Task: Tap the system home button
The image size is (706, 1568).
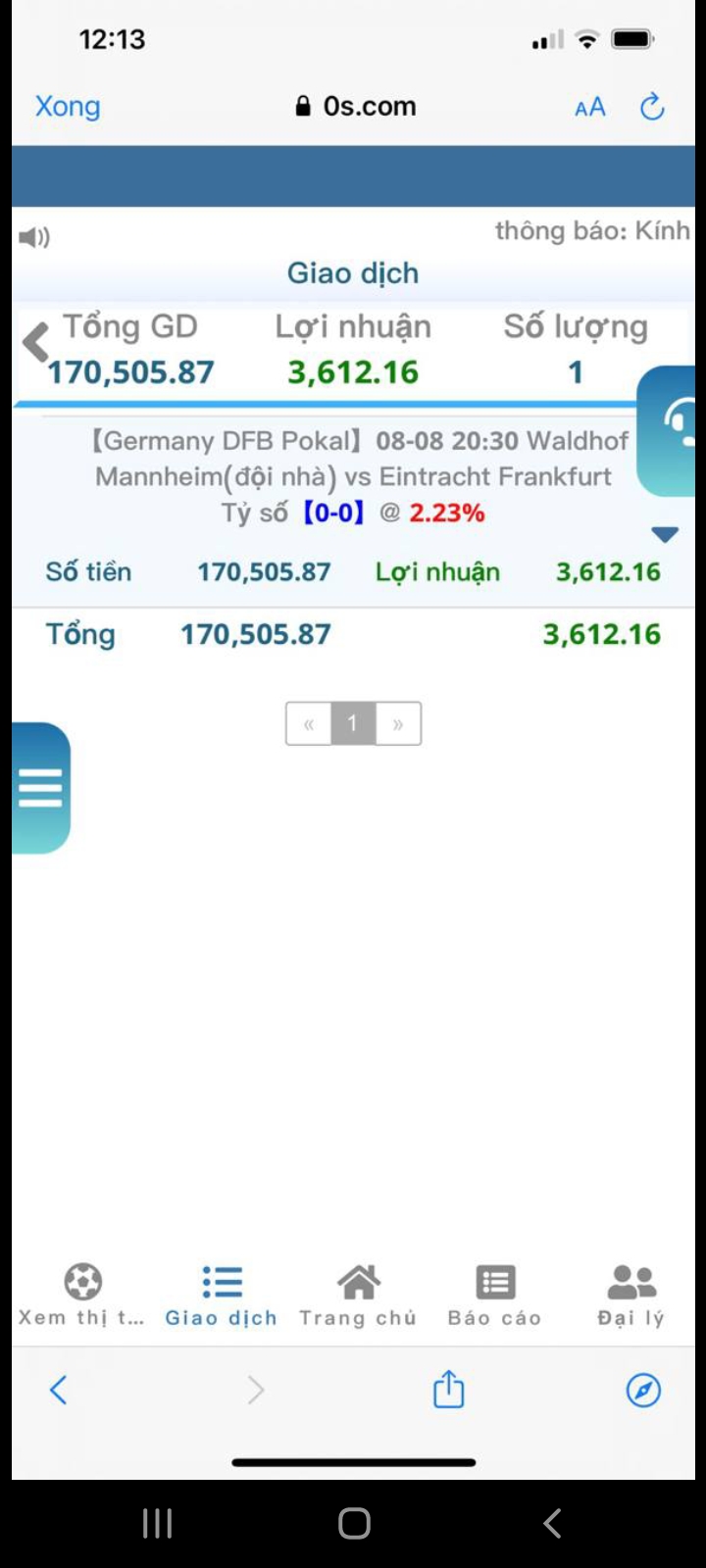Action: (x=354, y=1523)
